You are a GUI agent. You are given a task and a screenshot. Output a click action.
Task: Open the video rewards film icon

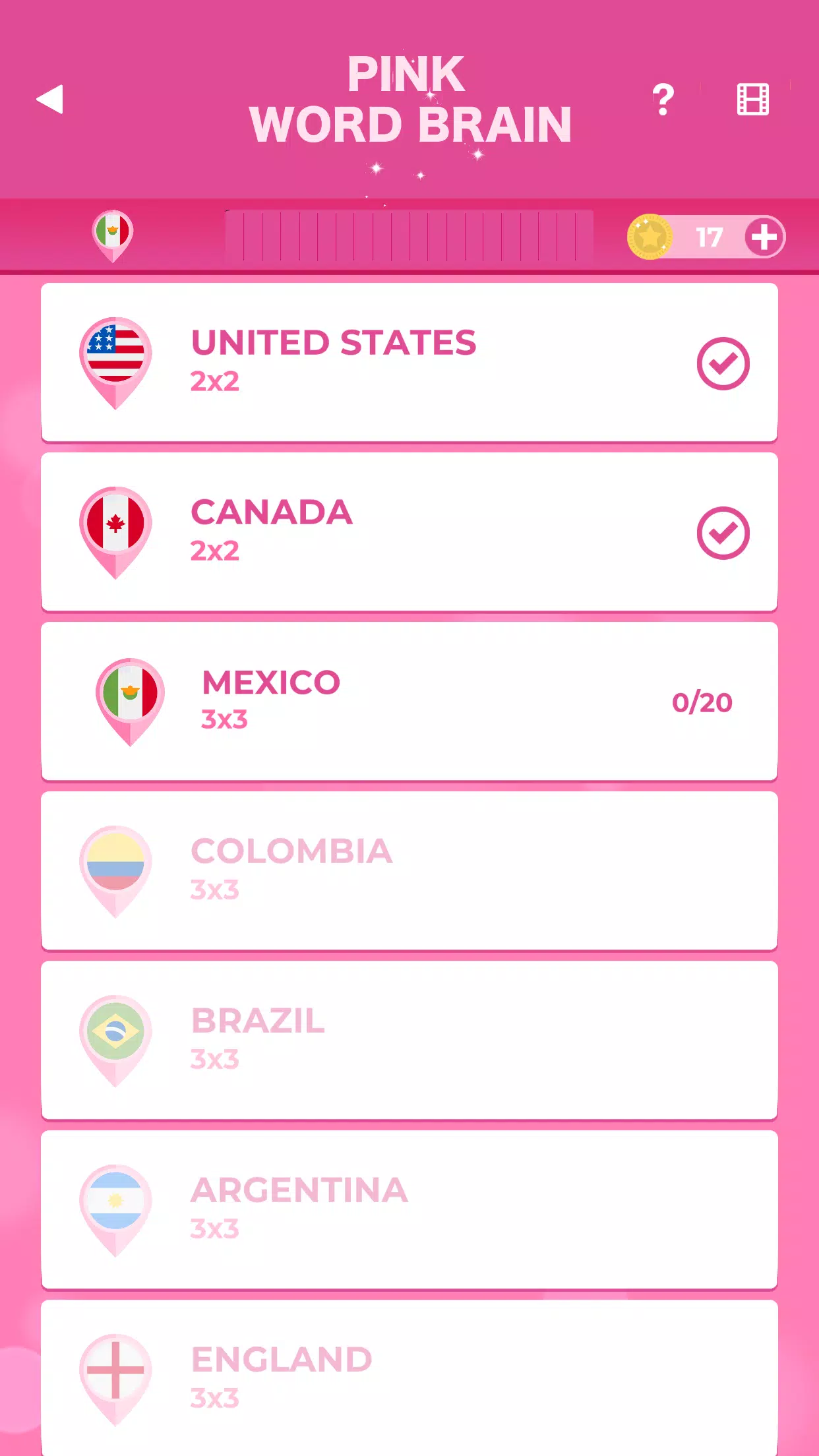point(754,99)
